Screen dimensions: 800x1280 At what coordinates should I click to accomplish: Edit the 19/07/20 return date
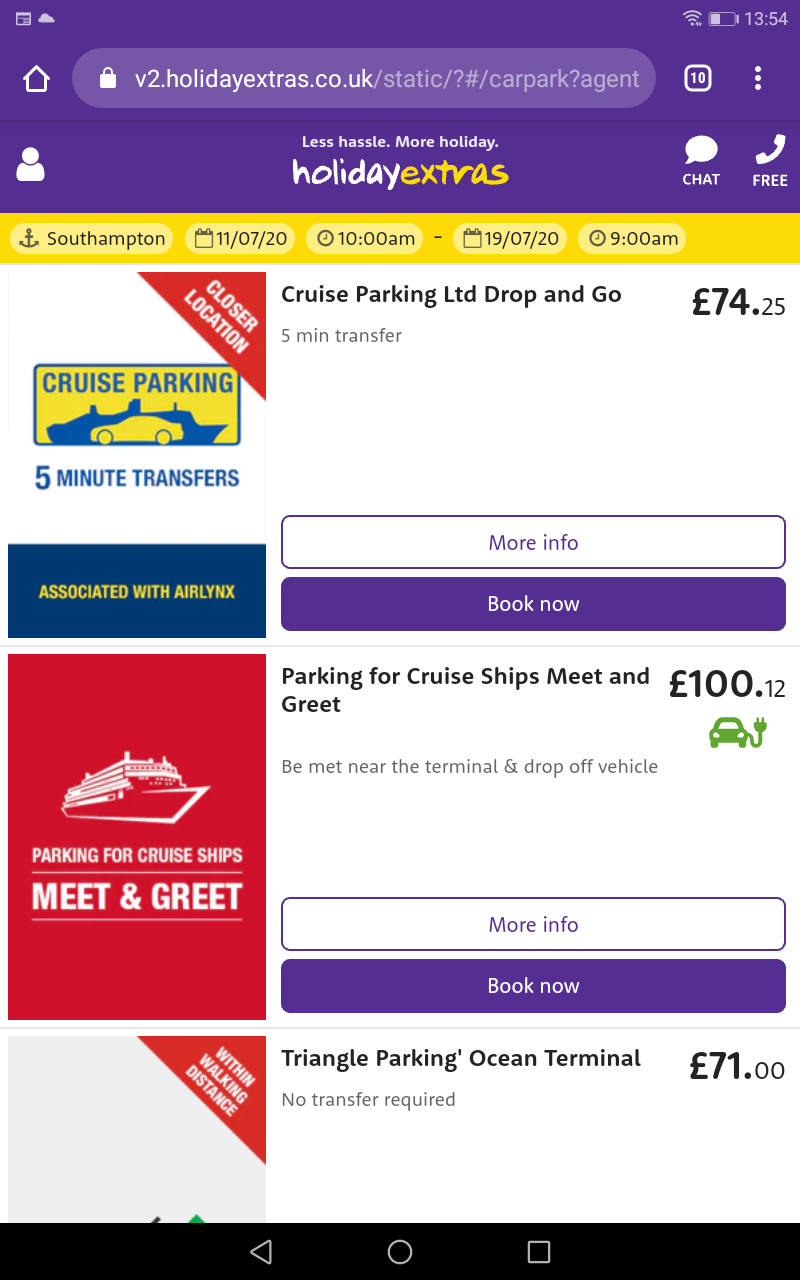coord(510,238)
